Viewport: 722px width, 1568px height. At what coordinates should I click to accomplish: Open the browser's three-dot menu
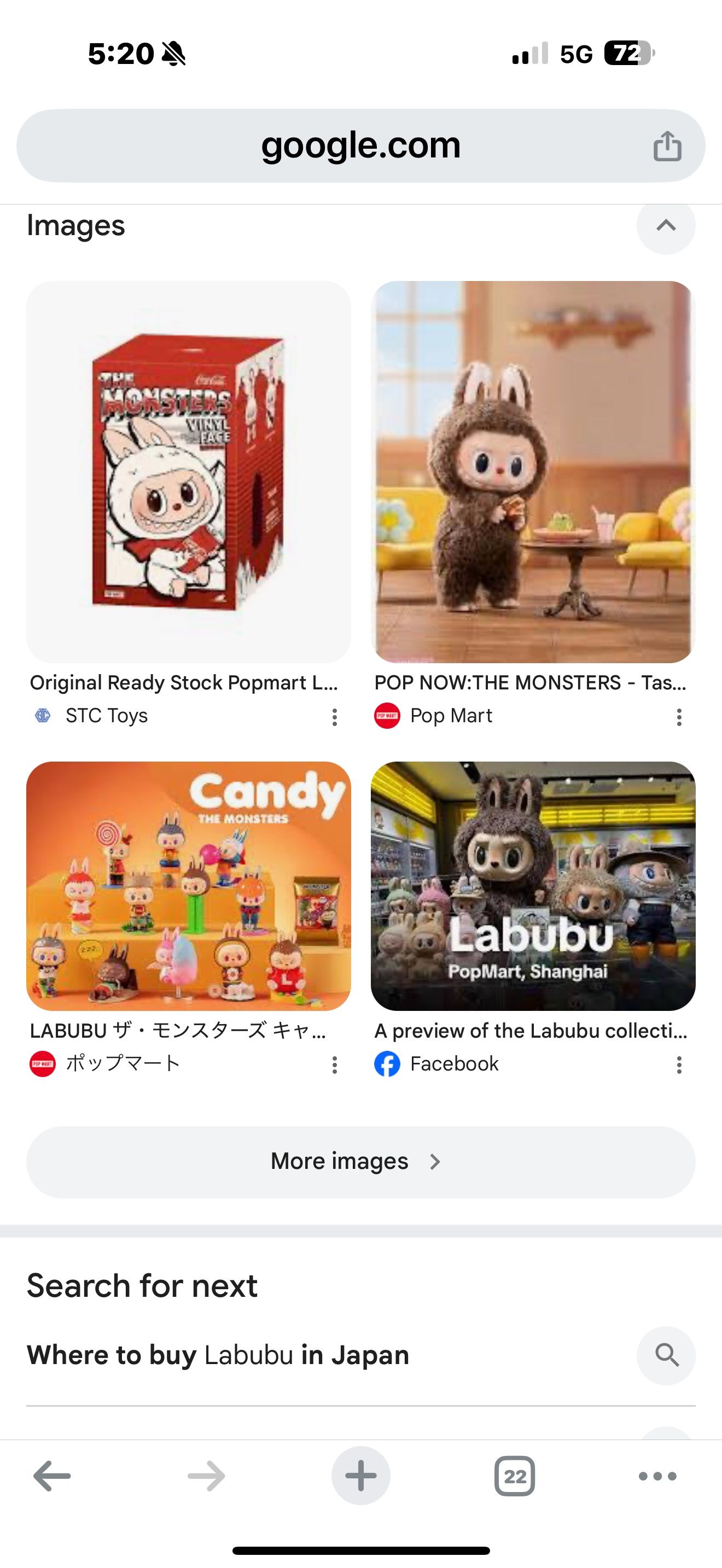tap(657, 1476)
